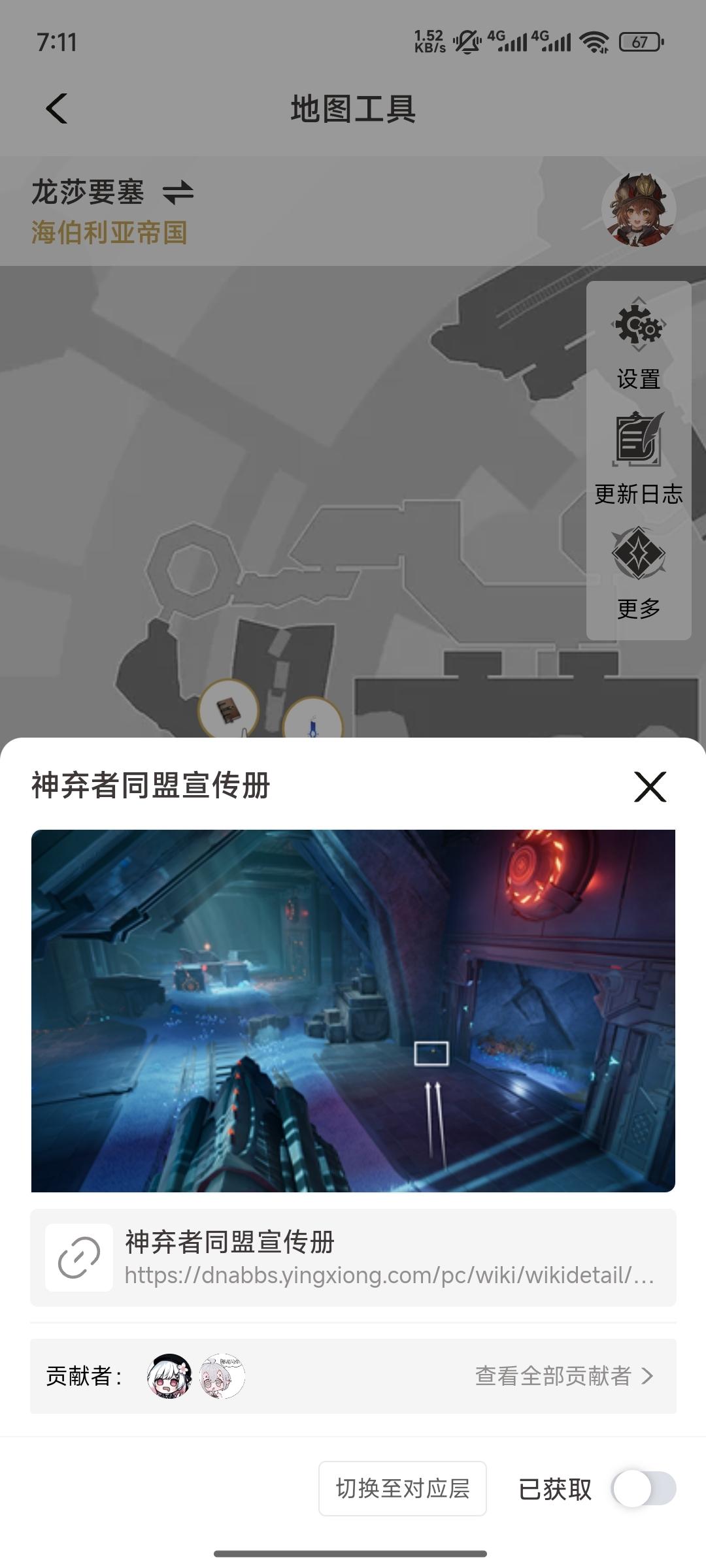Screen dimensions: 706x1568
Task: Open the character avatar at top right
Action: pyautogui.click(x=638, y=210)
